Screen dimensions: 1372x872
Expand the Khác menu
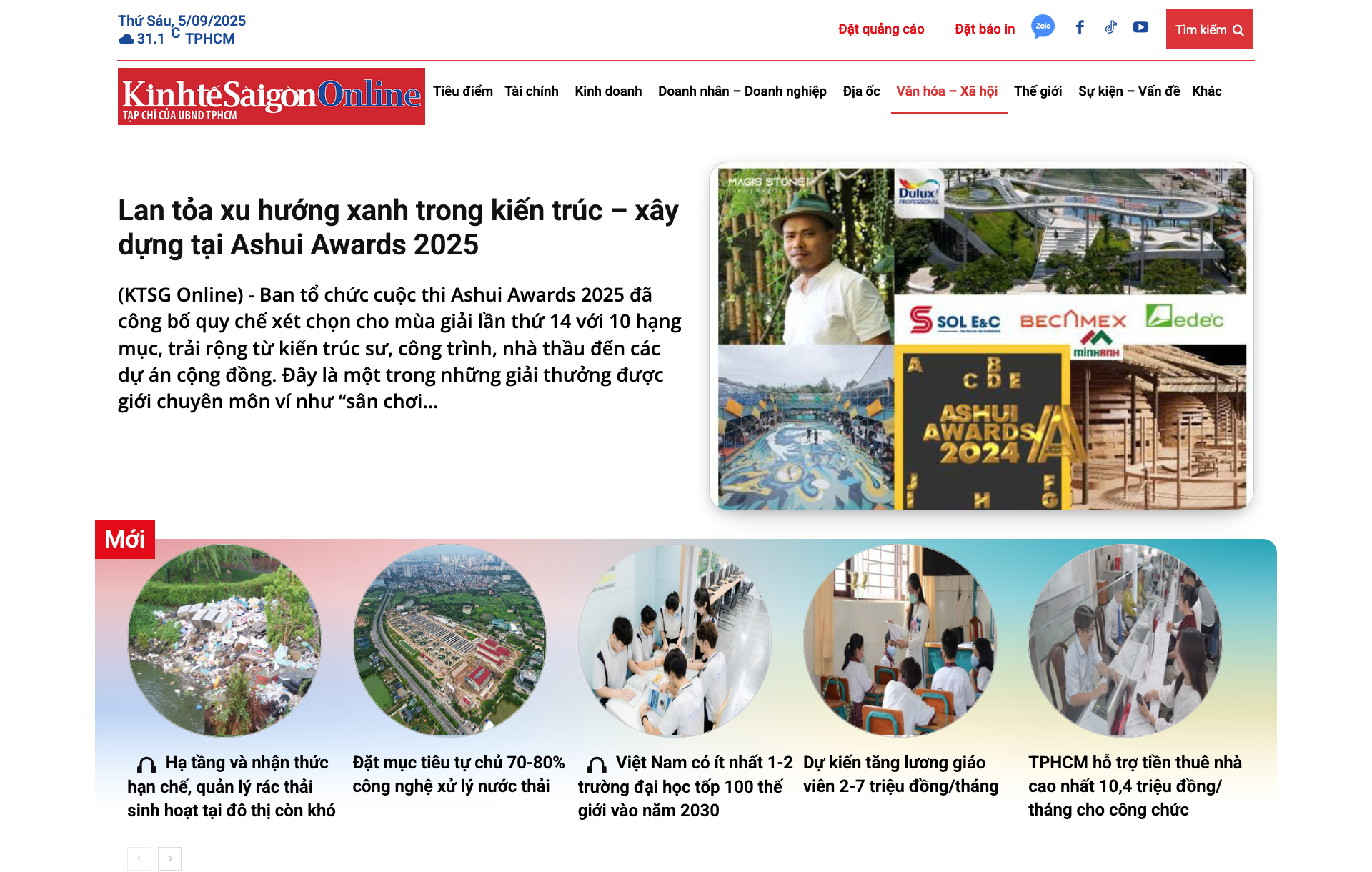click(1206, 91)
